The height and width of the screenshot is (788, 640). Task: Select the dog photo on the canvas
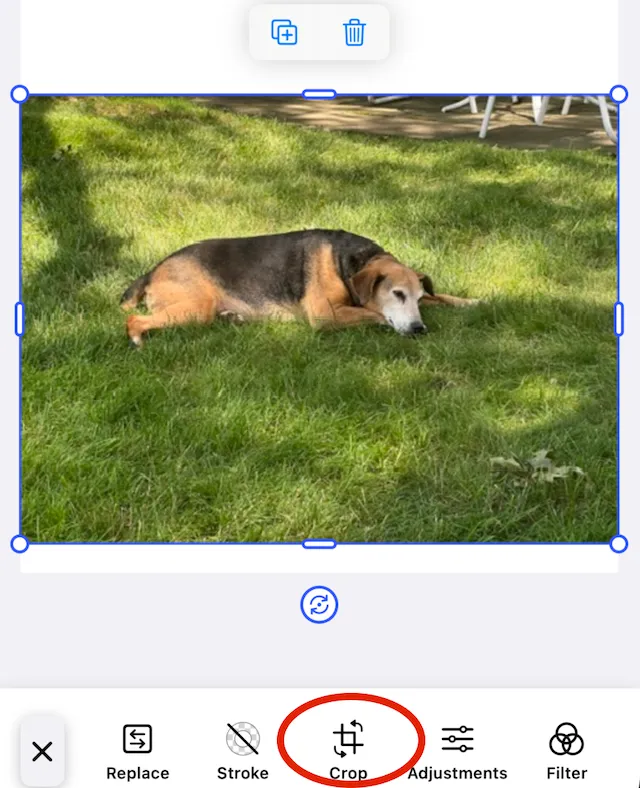point(319,319)
